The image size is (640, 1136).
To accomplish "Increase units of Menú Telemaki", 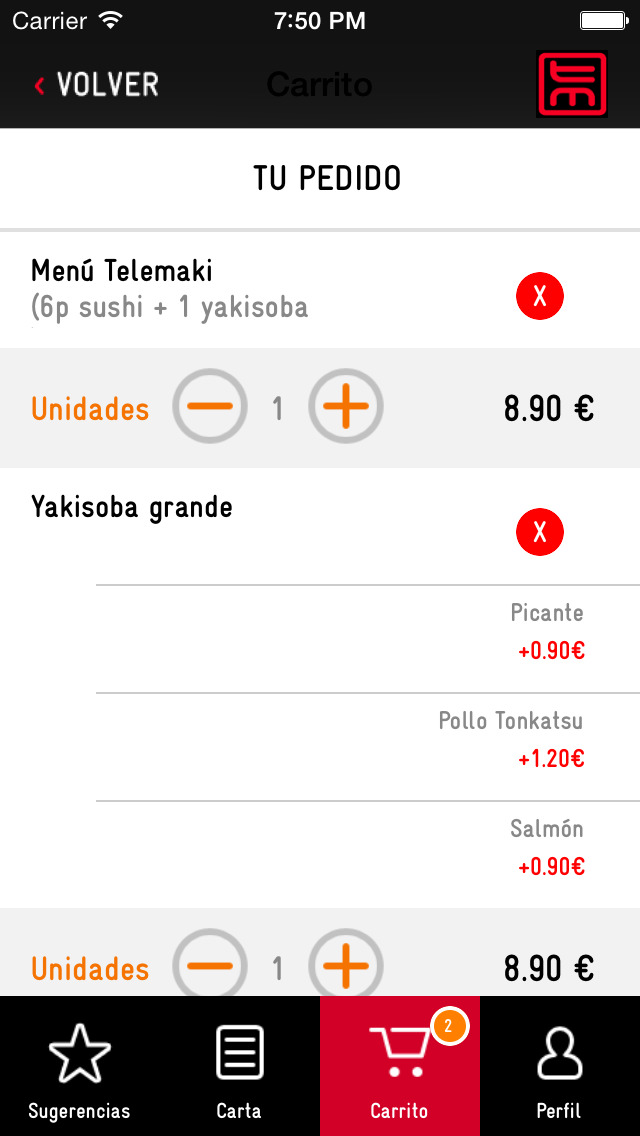I will coord(346,406).
